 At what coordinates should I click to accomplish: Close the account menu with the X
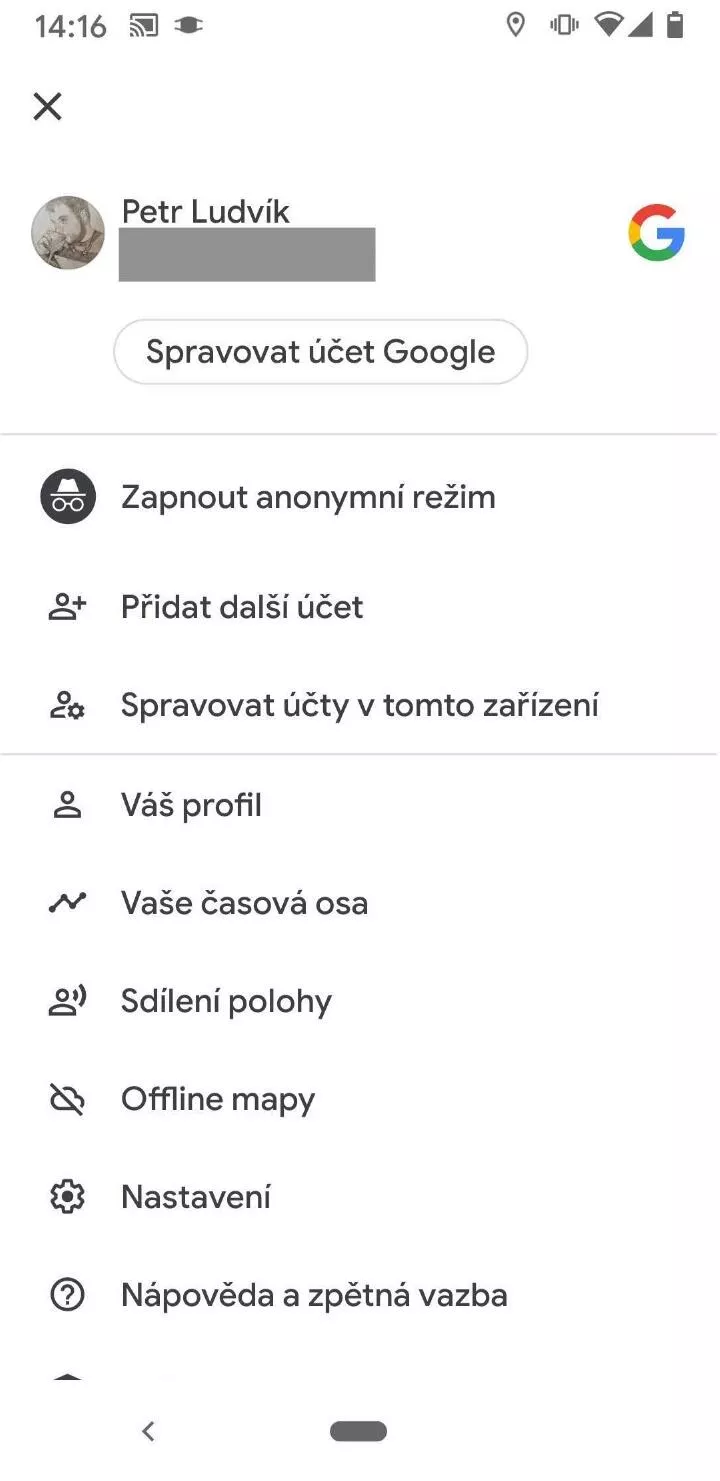tap(47, 106)
